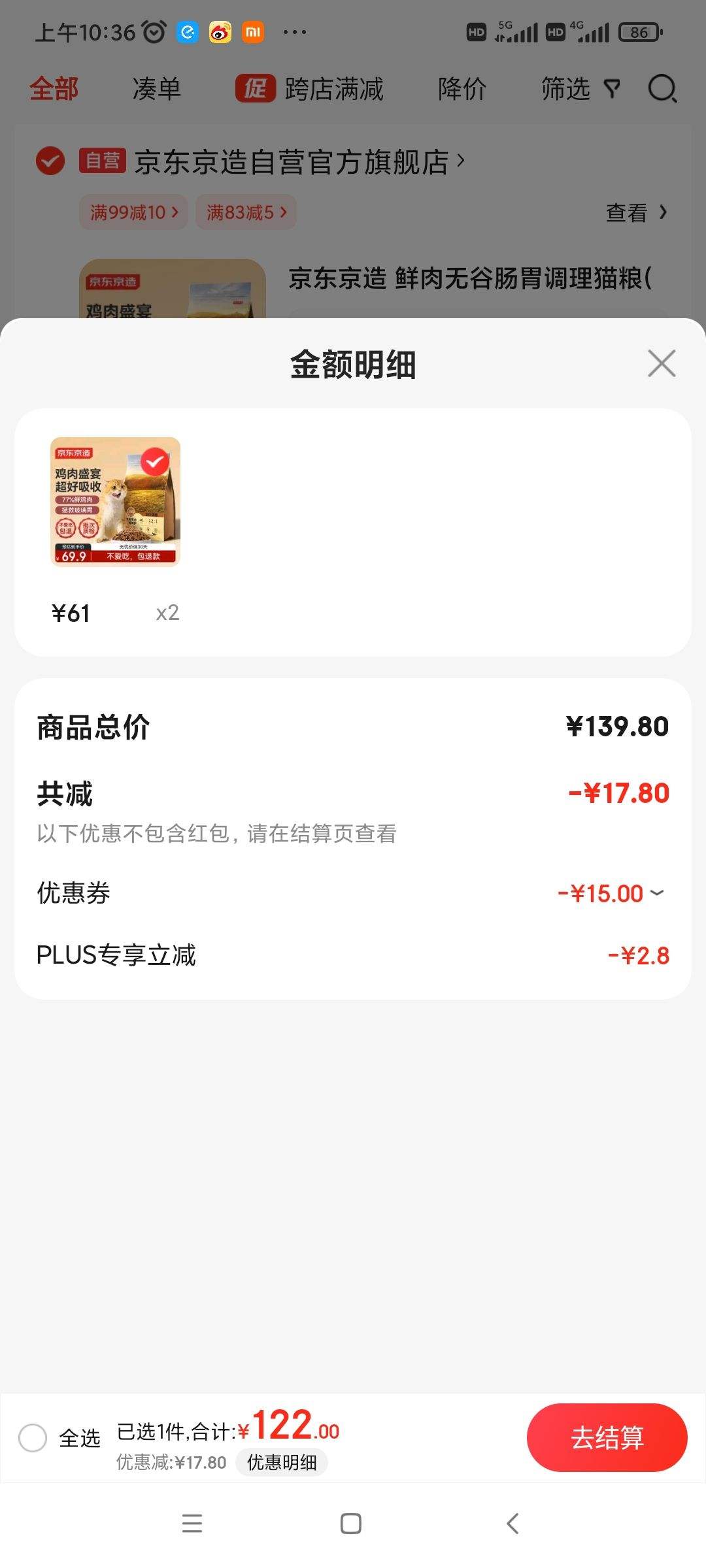This screenshot has height=1568, width=706.
Task: Tap the cat food product thumbnail
Action: (114, 503)
